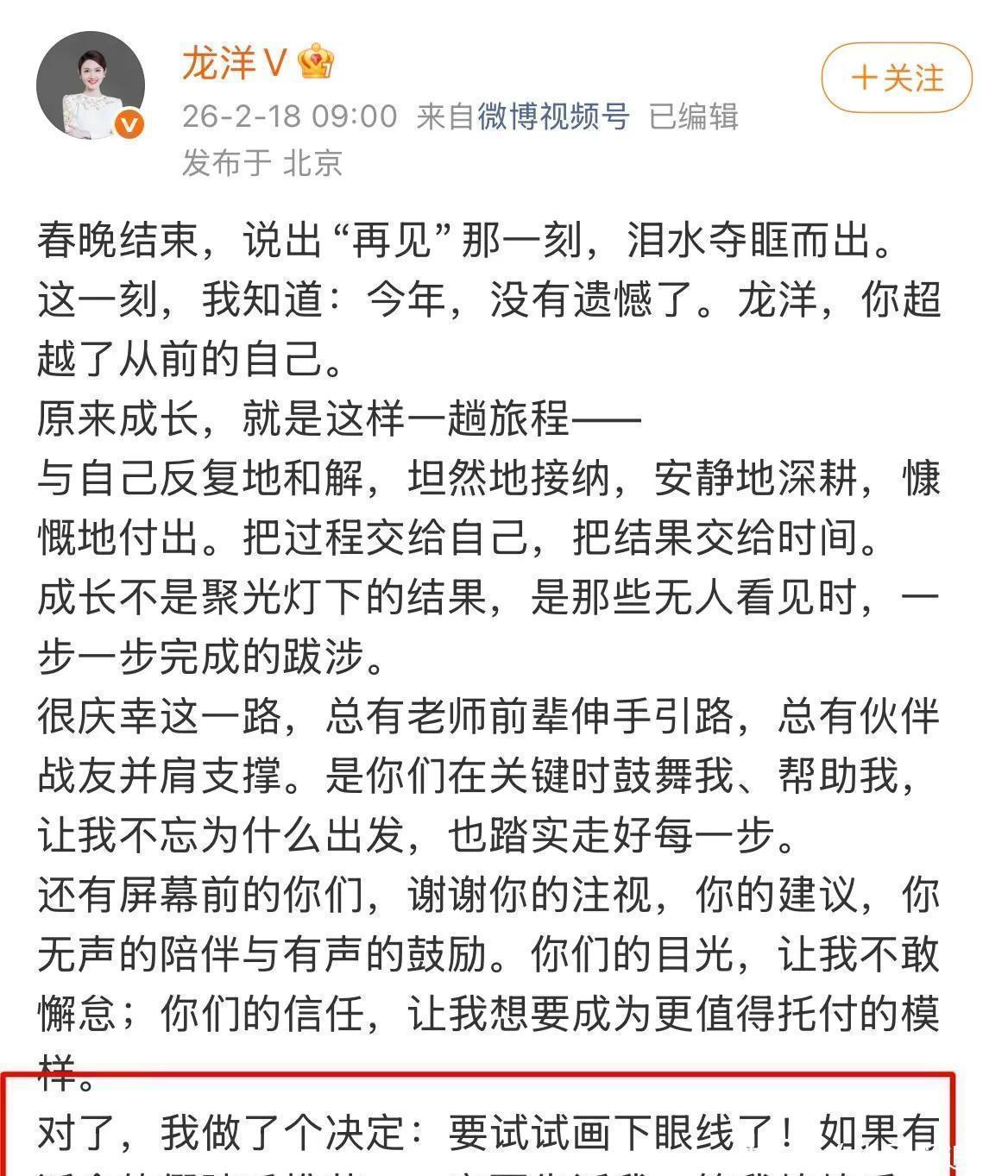Screen dimensions: 1008x1176
Task: Follow 龙洋 with the 关注 button
Action: (x=896, y=79)
